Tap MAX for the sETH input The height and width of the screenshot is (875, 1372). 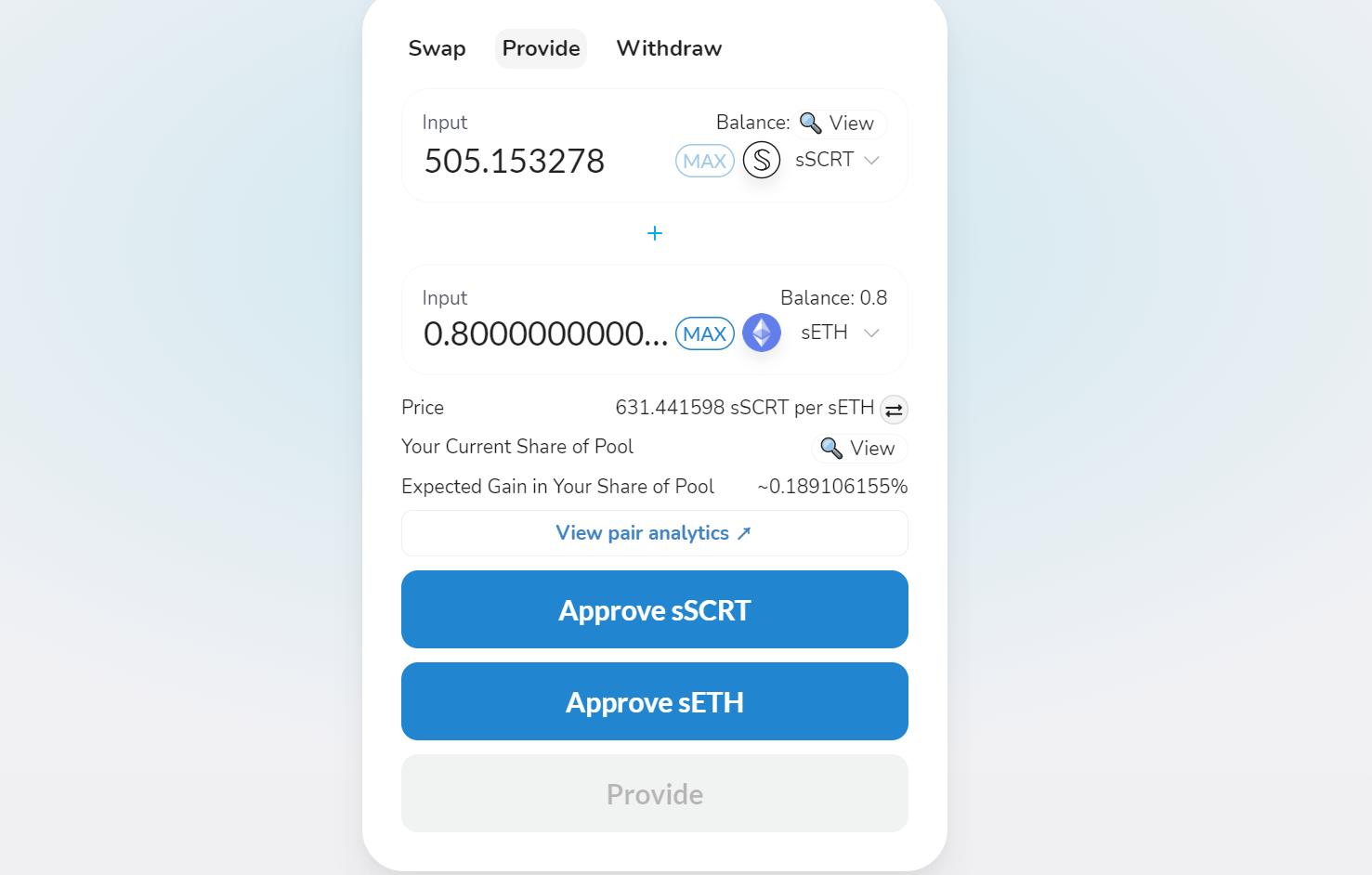[704, 333]
